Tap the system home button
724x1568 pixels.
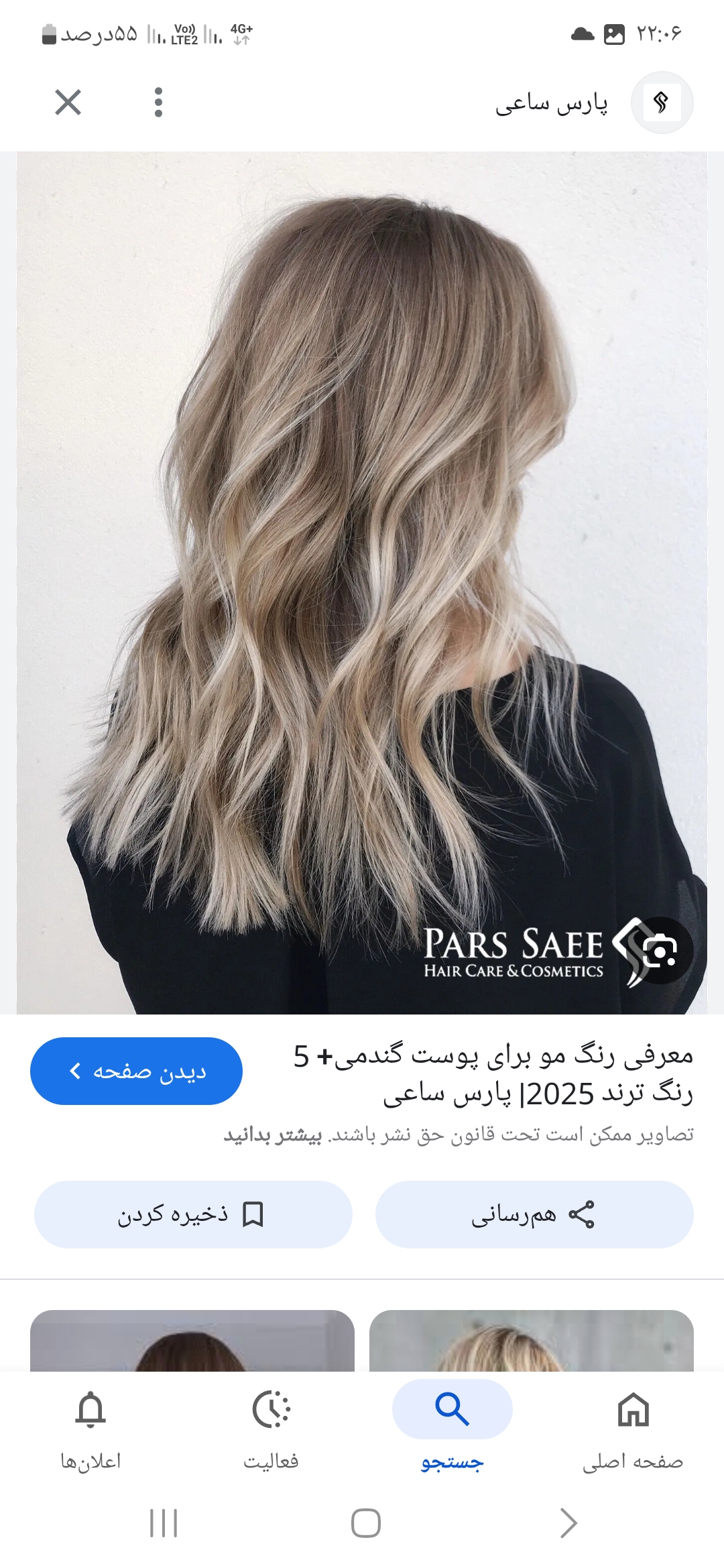click(365, 1523)
